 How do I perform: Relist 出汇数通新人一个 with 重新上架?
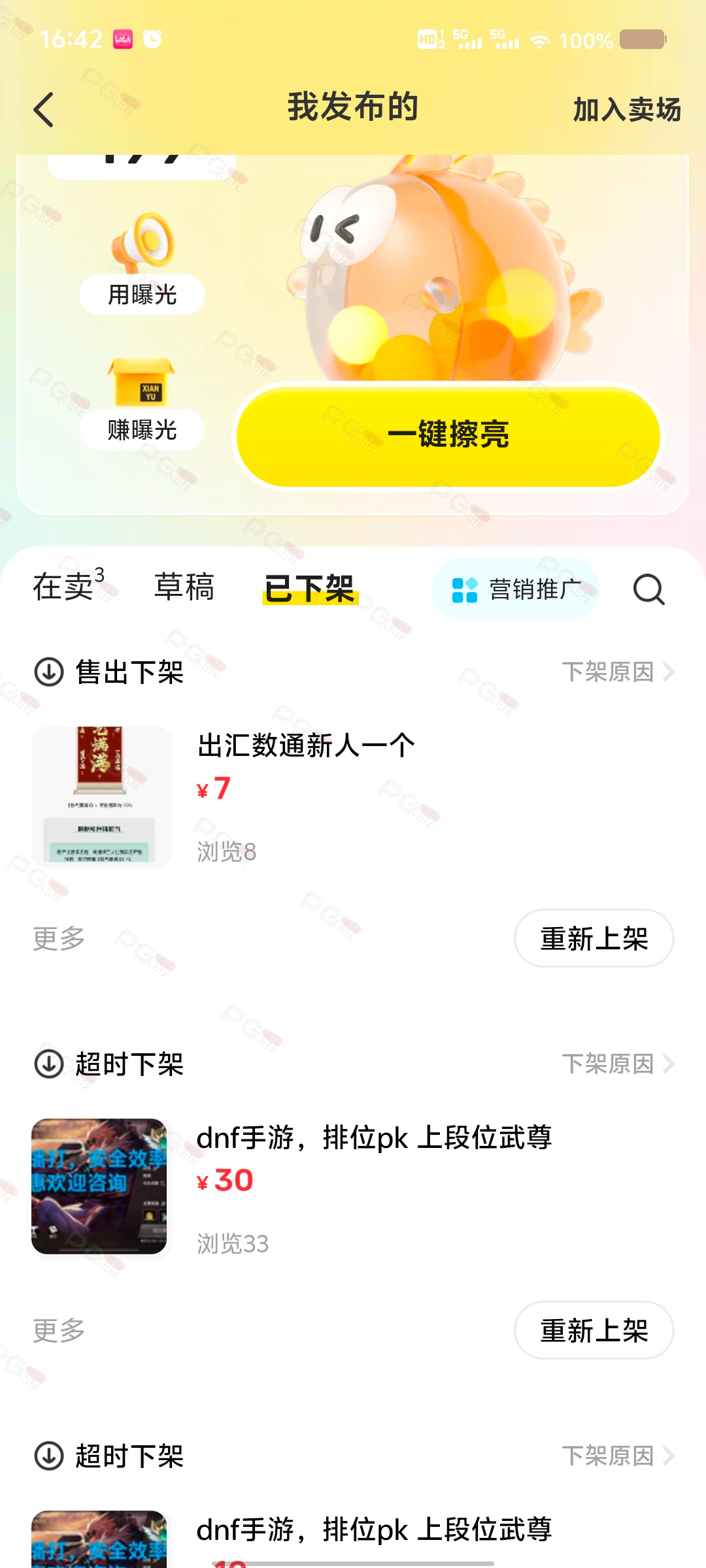click(x=594, y=938)
